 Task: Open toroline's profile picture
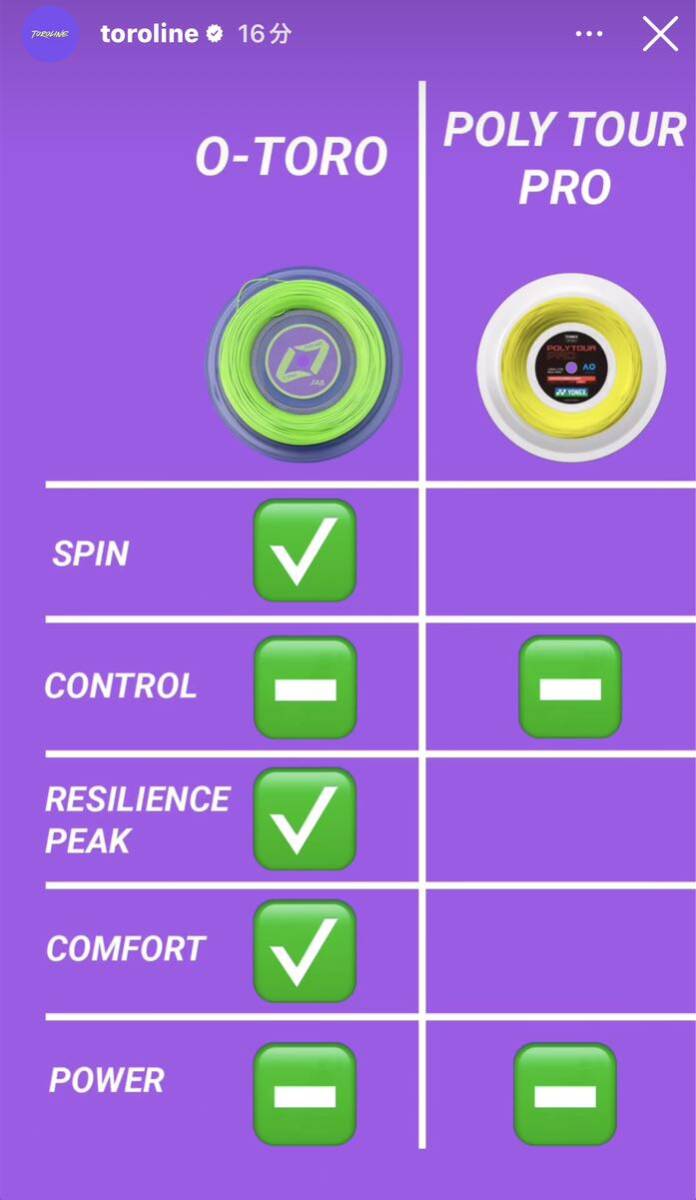coord(49,34)
